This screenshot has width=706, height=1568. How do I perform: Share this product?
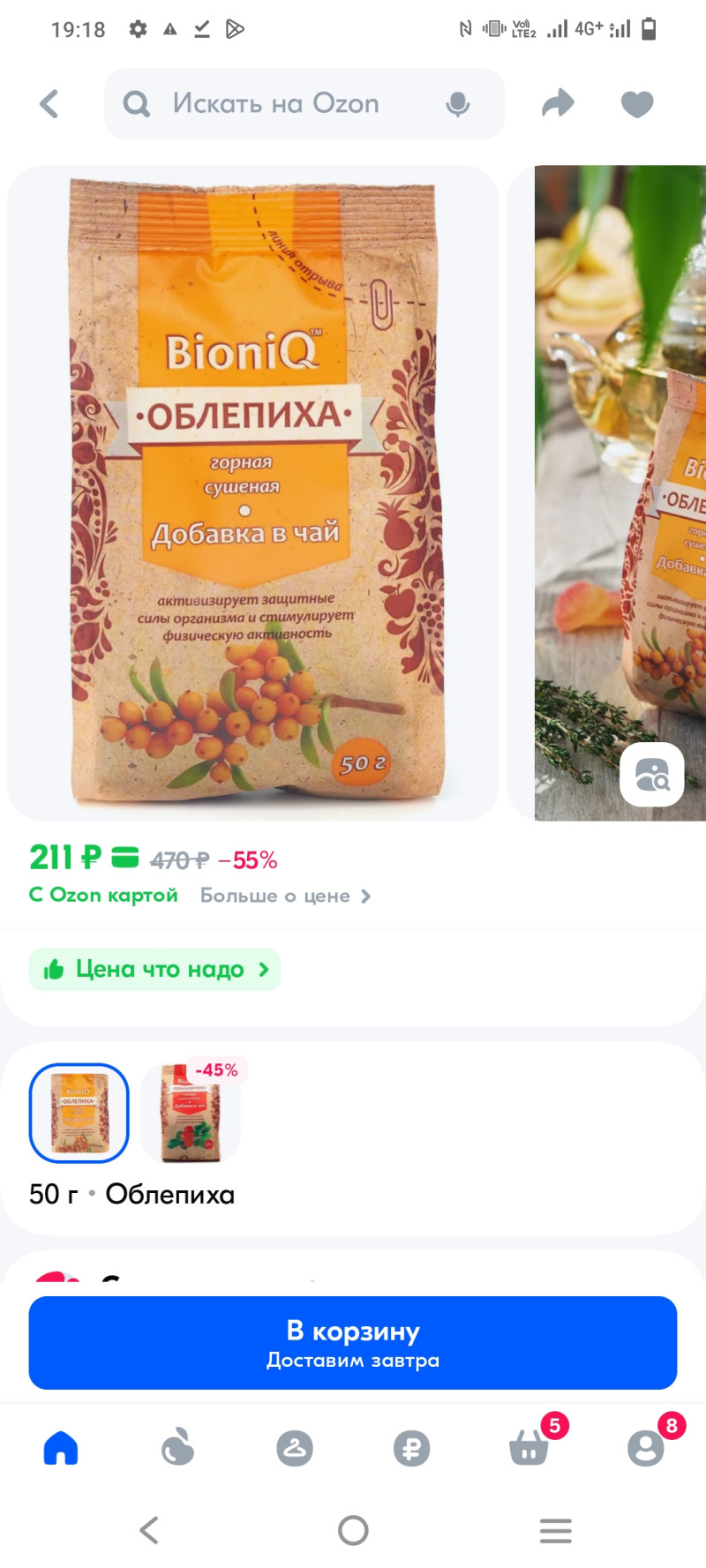coord(557,104)
